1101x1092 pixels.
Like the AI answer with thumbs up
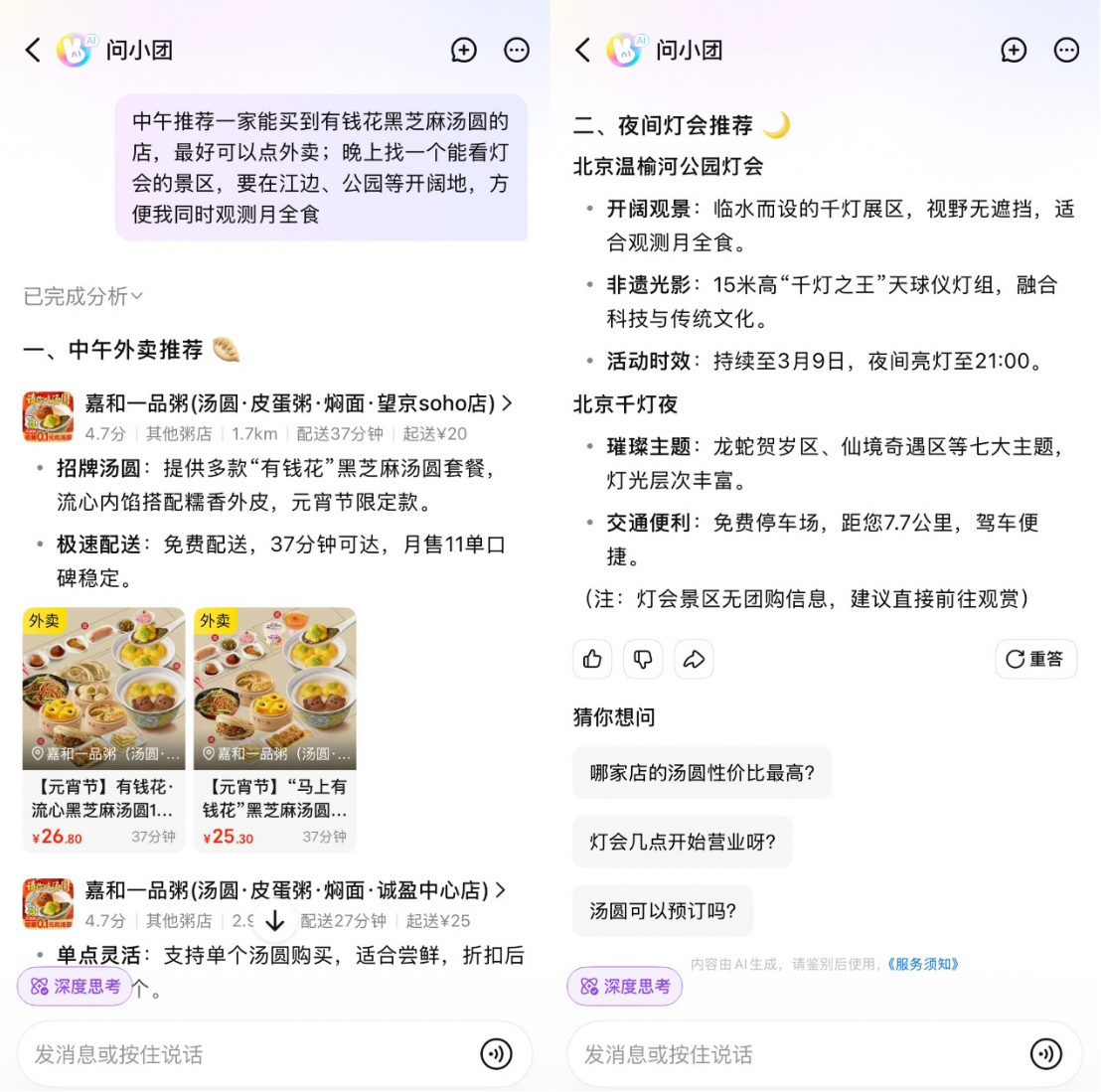coord(593,659)
